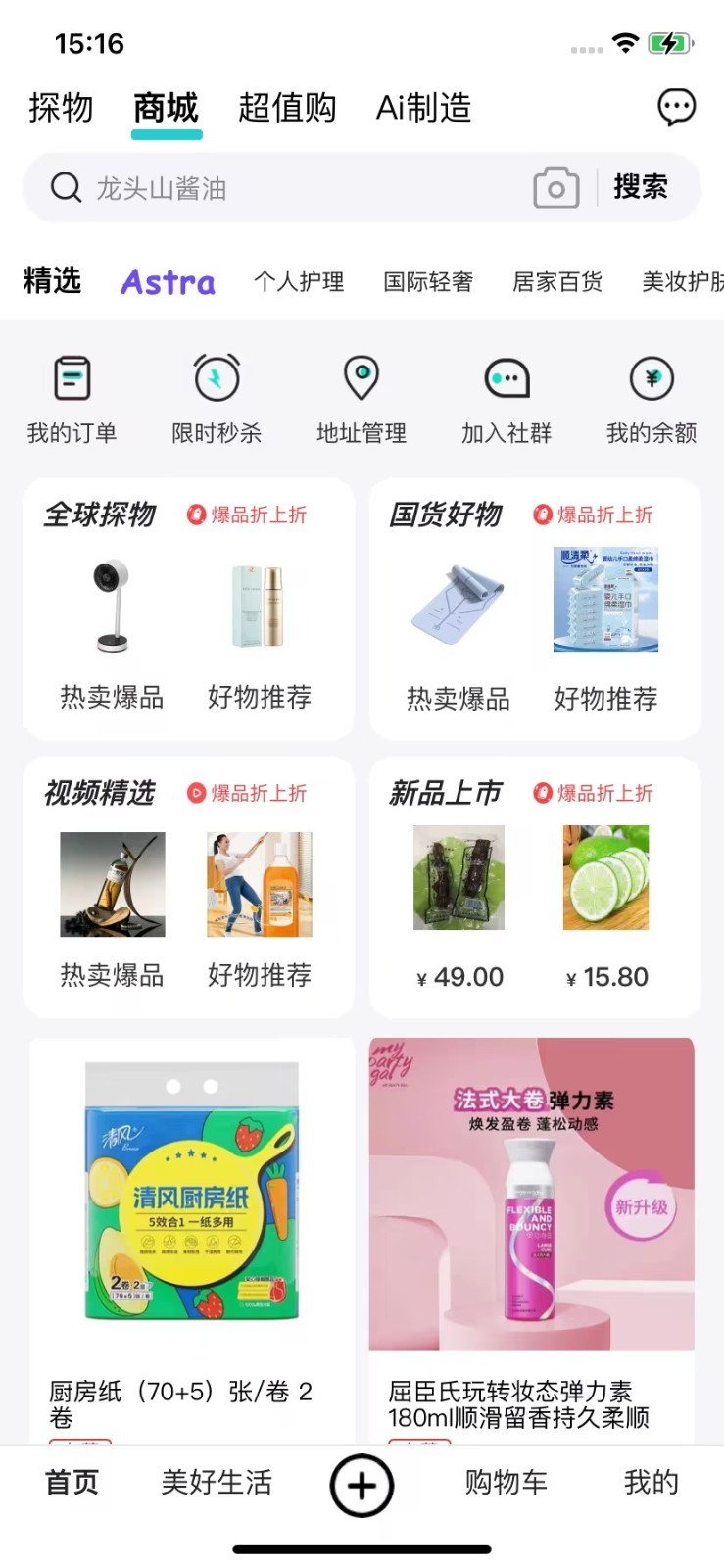
Task: Tap the search input field
Action: (245, 187)
